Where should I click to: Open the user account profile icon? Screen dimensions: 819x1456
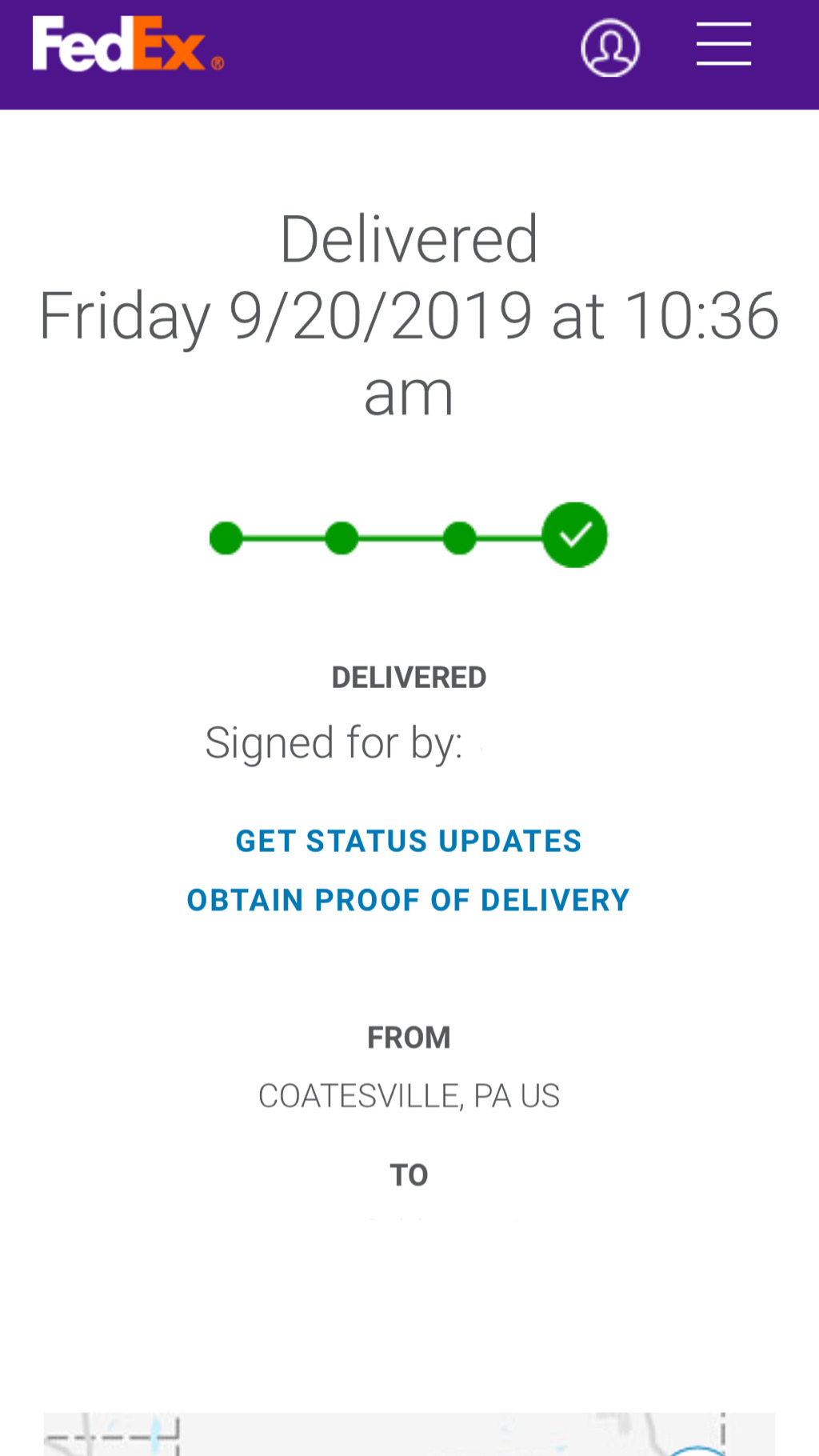610,48
